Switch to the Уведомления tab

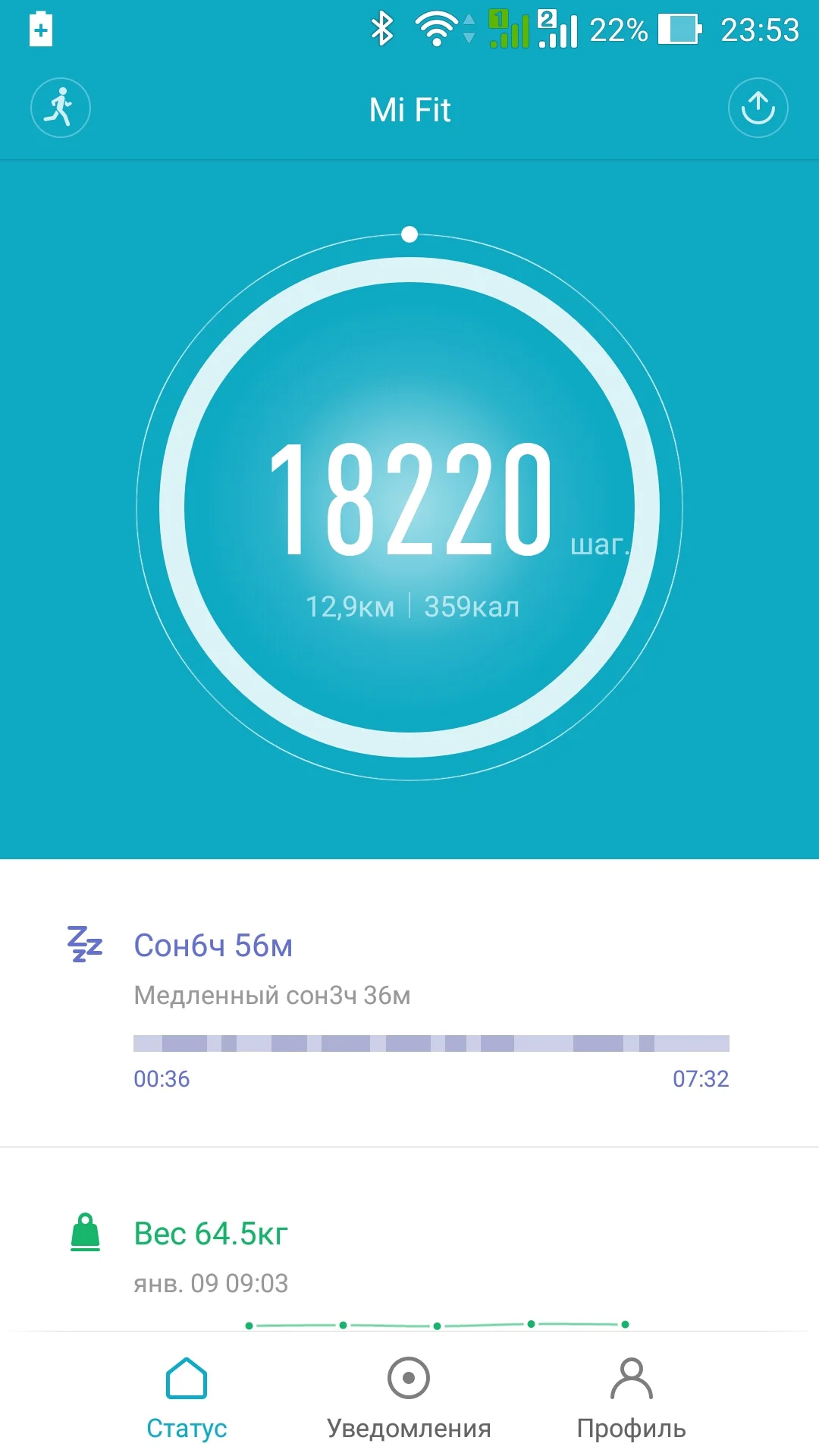(x=409, y=1397)
